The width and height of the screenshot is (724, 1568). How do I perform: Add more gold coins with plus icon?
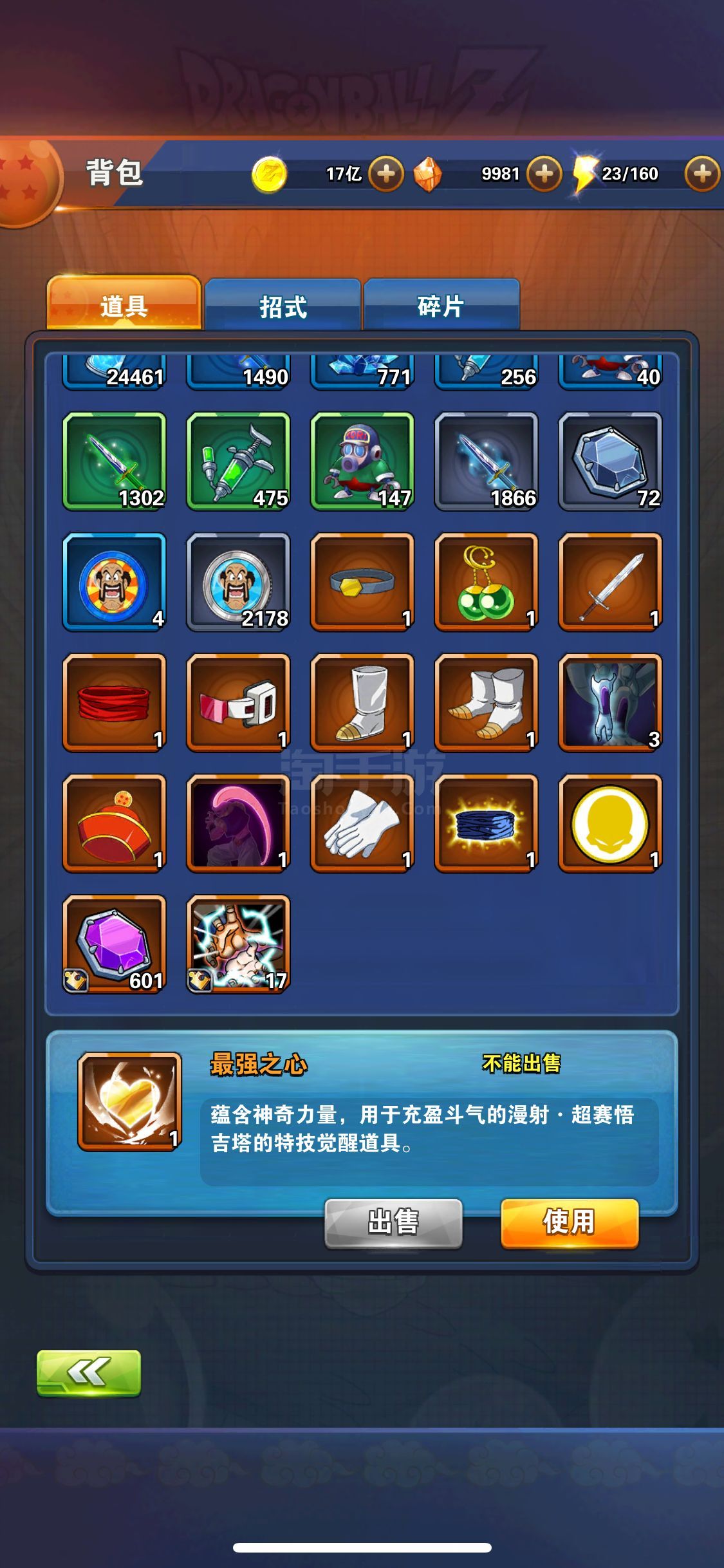coord(385,174)
